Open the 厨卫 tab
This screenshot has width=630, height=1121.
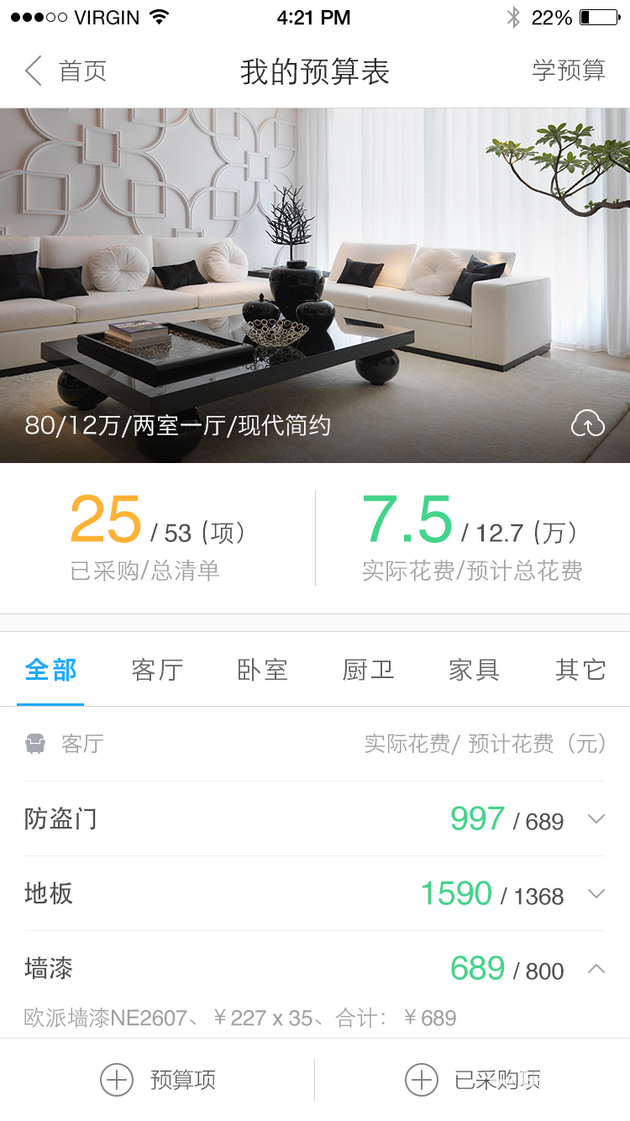pos(369,670)
